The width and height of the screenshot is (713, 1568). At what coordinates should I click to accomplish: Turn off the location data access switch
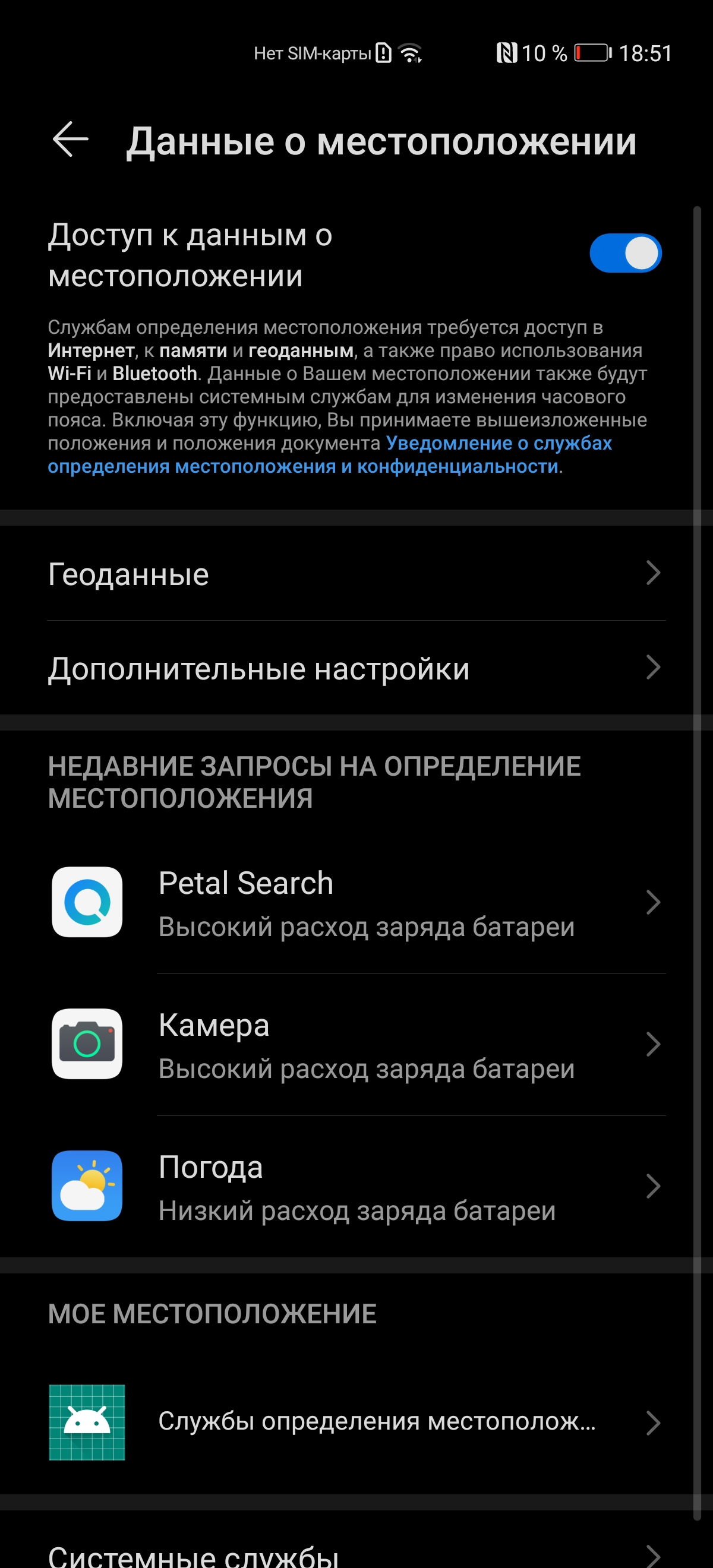(x=625, y=253)
